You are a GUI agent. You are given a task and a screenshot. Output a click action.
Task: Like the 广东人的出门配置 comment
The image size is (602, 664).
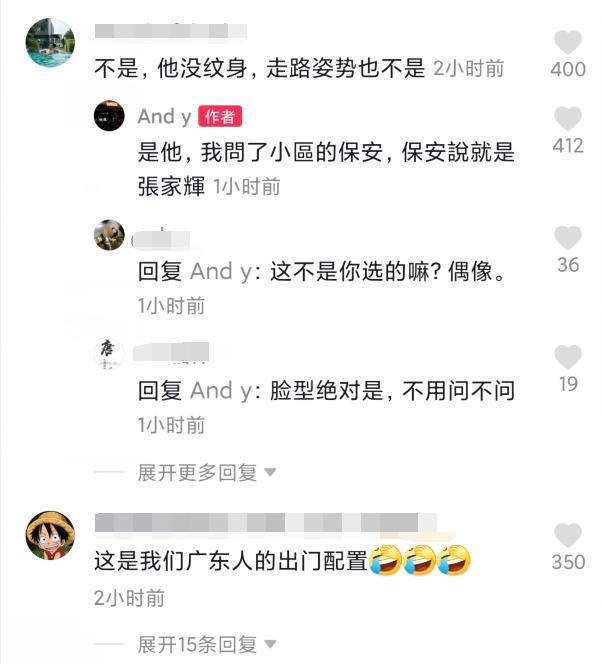click(567, 535)
